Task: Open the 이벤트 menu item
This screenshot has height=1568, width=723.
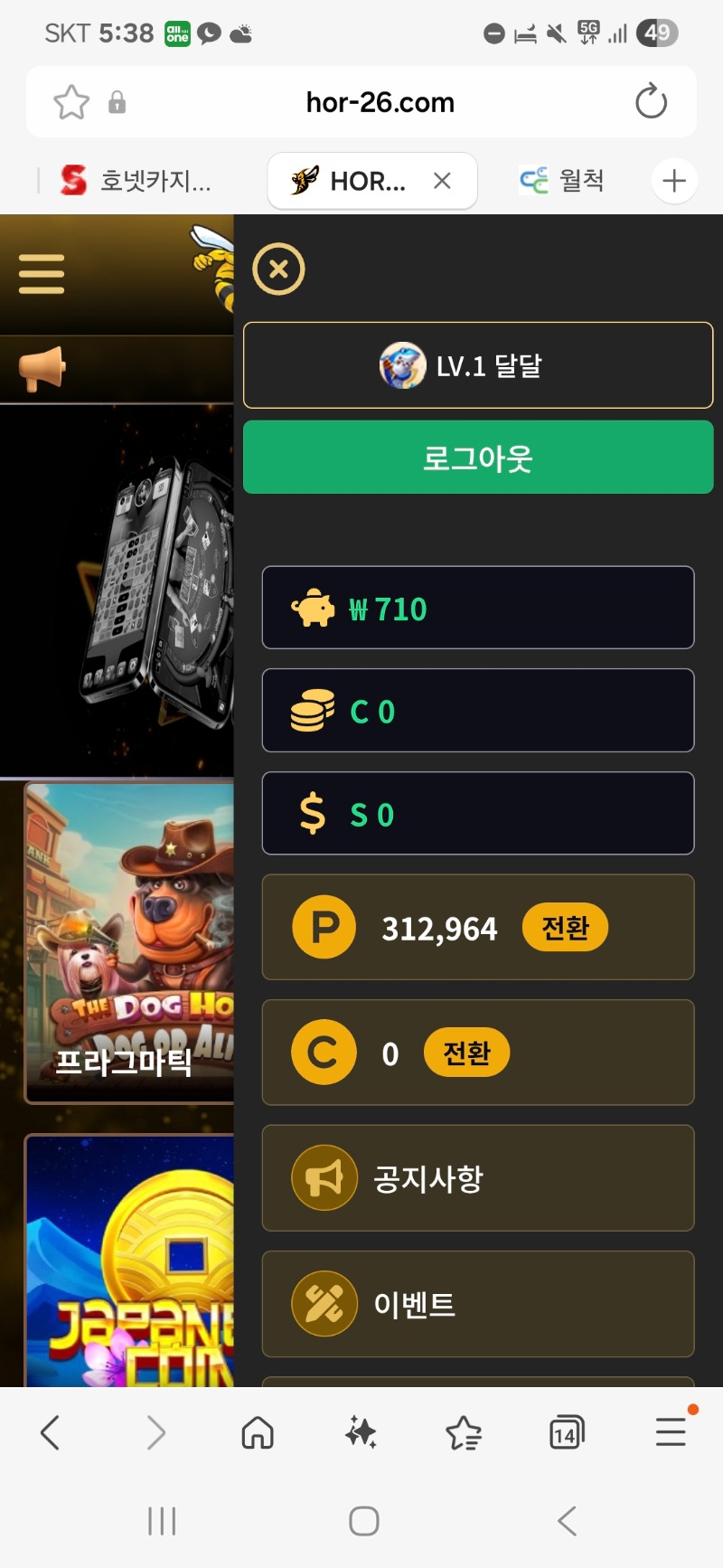Action: [x=478, y=1304]
